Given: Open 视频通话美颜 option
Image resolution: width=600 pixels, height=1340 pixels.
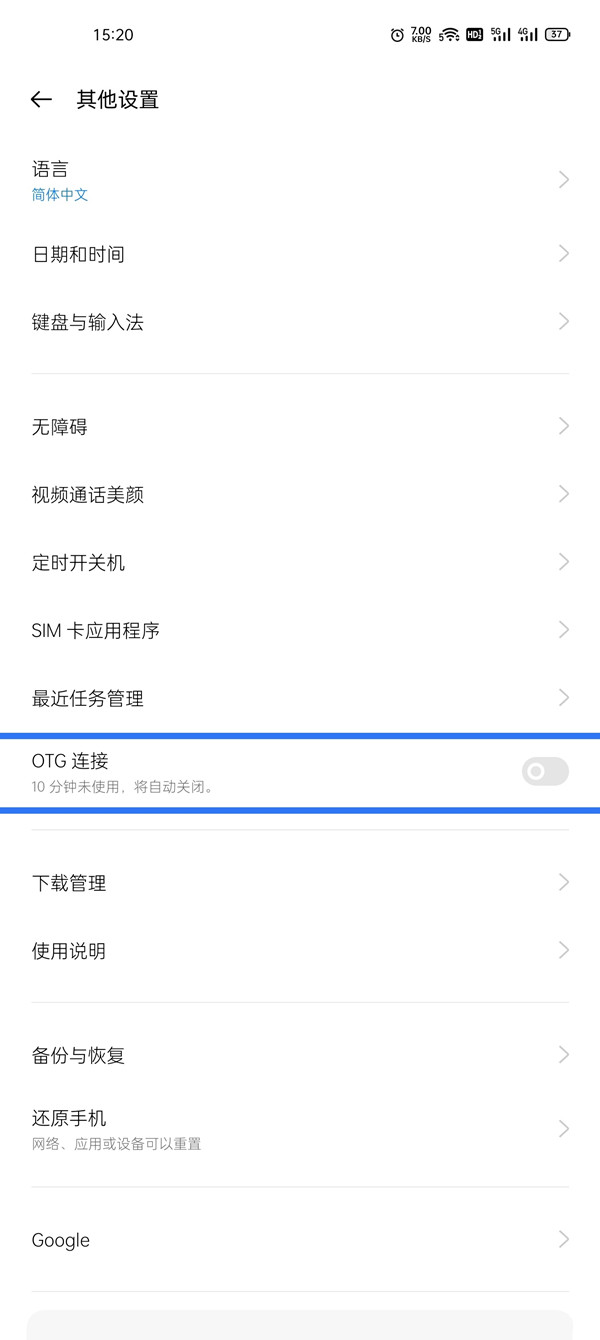Looking at the screenshot, I should (300, 495).
